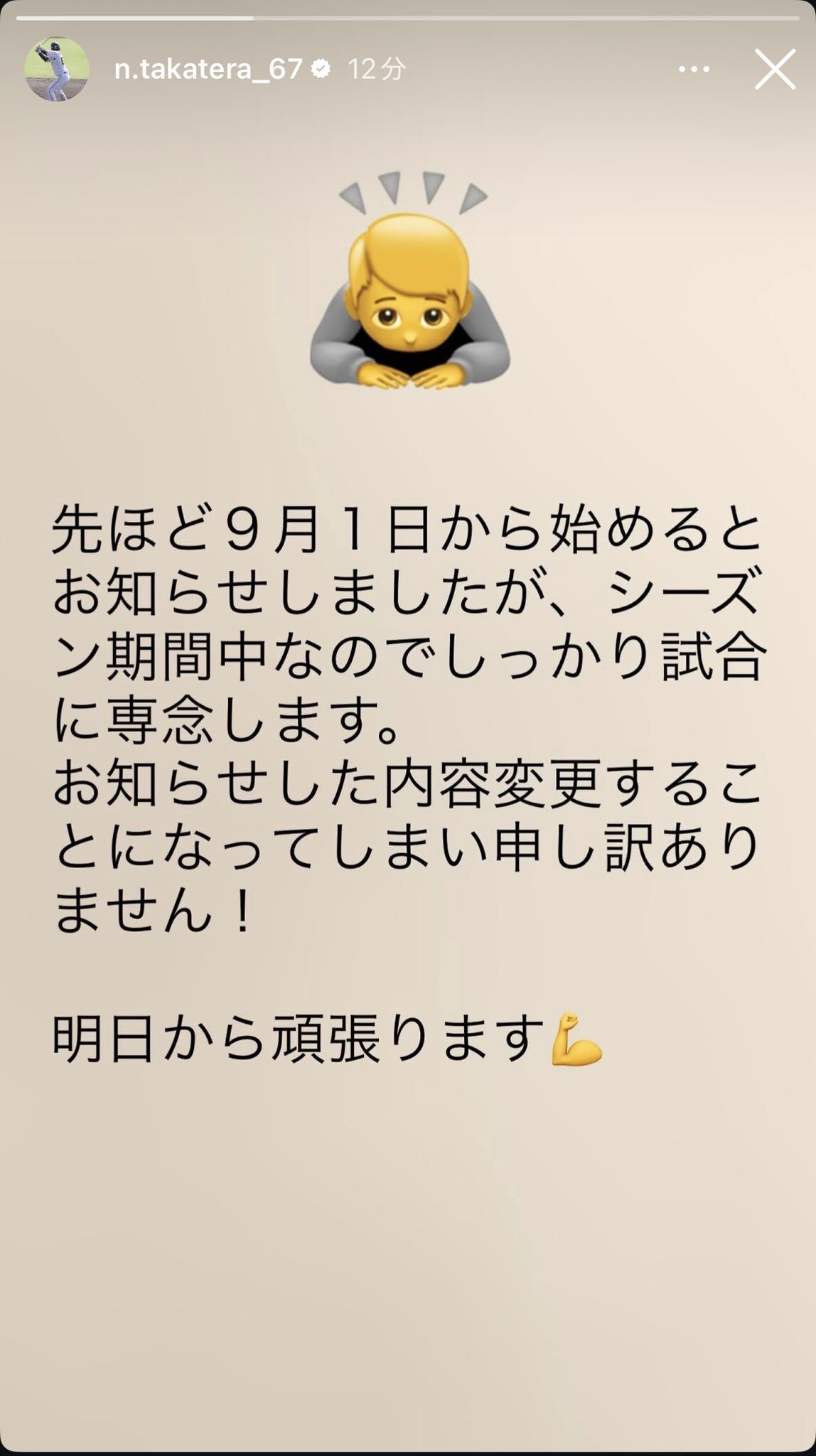This screenshot has width=816, height=1456.
Task: Open n.takatera_67's profile picture
Action: click(57, 69)
